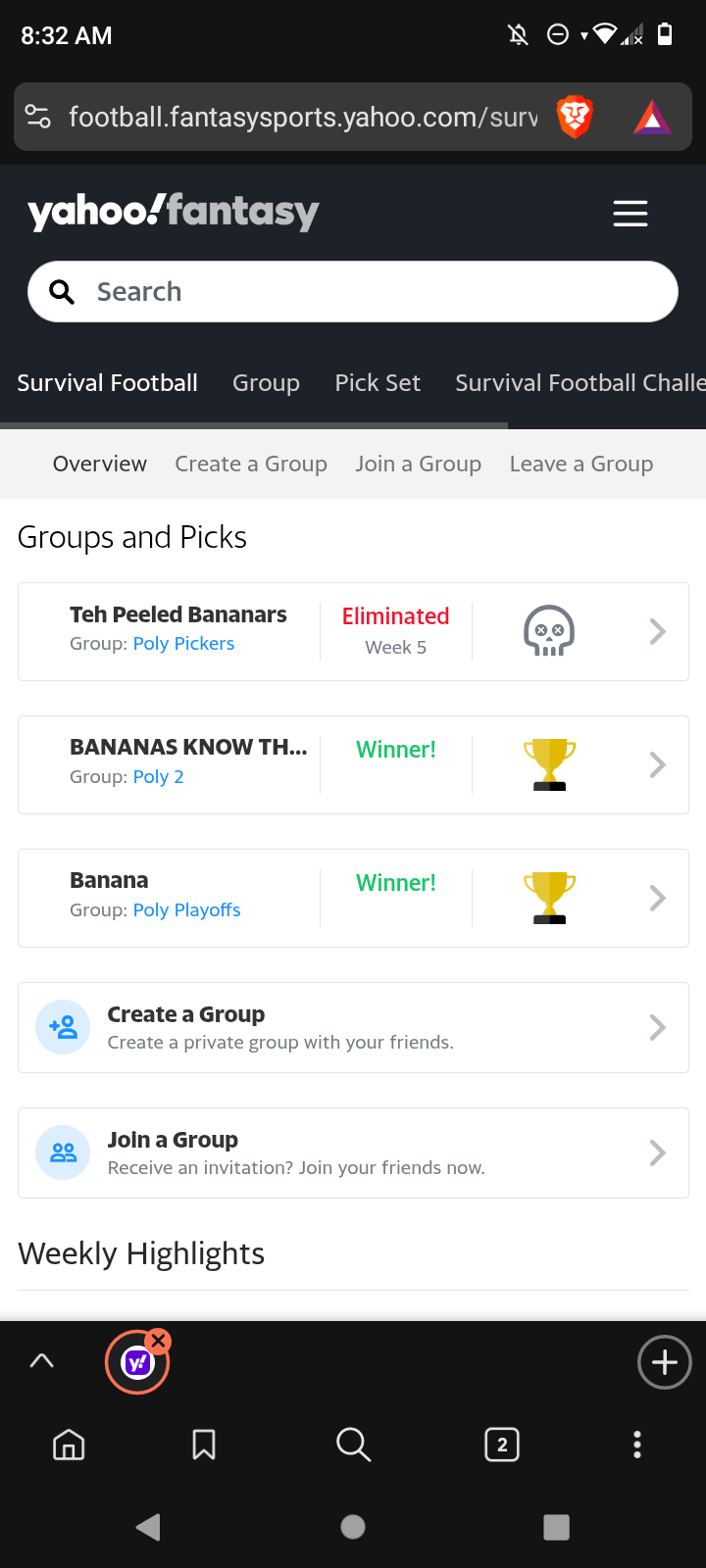The height and width of the screenshot is (1568, 706).
Task: Switch to the Group tab
Action: tap(266, 383)
